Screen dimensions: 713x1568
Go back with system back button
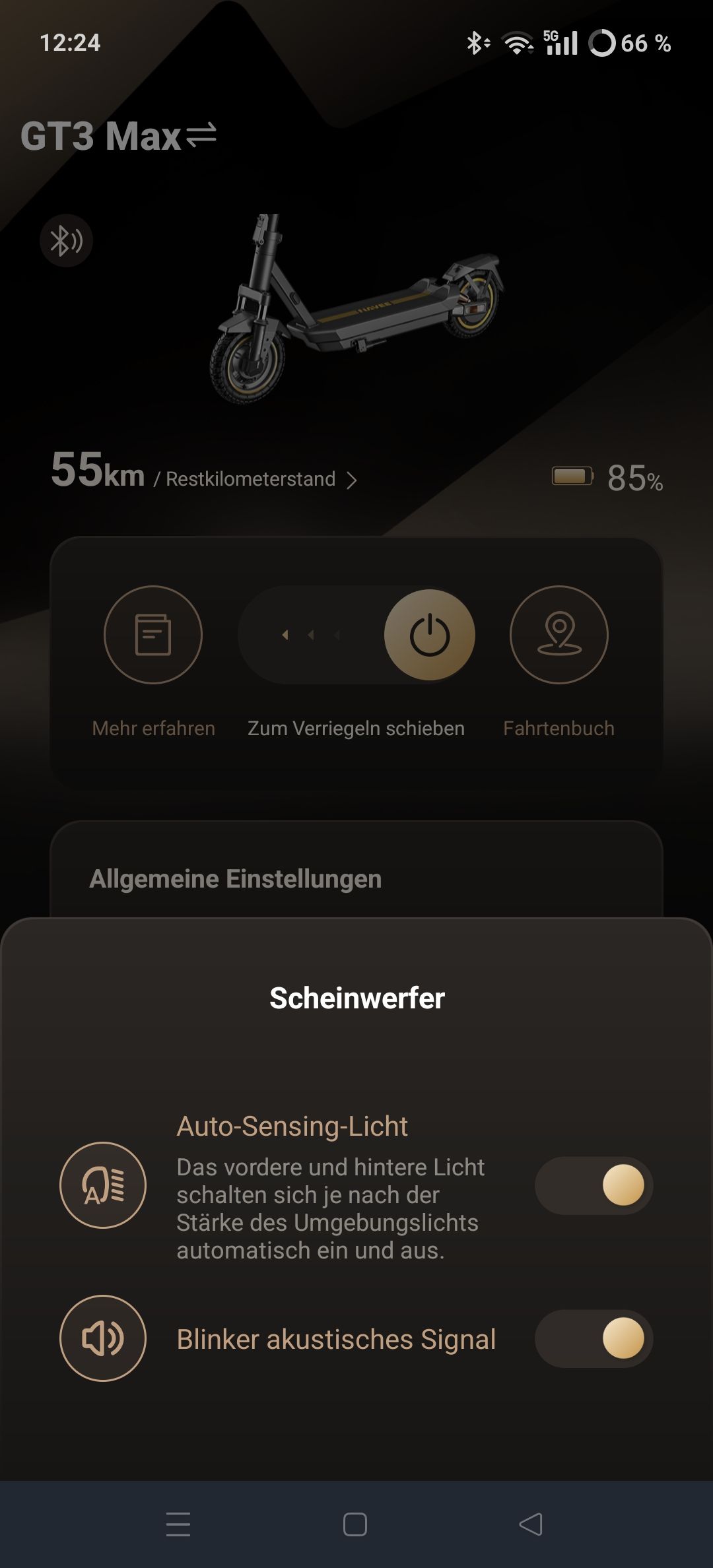[x=531, y=1524]
